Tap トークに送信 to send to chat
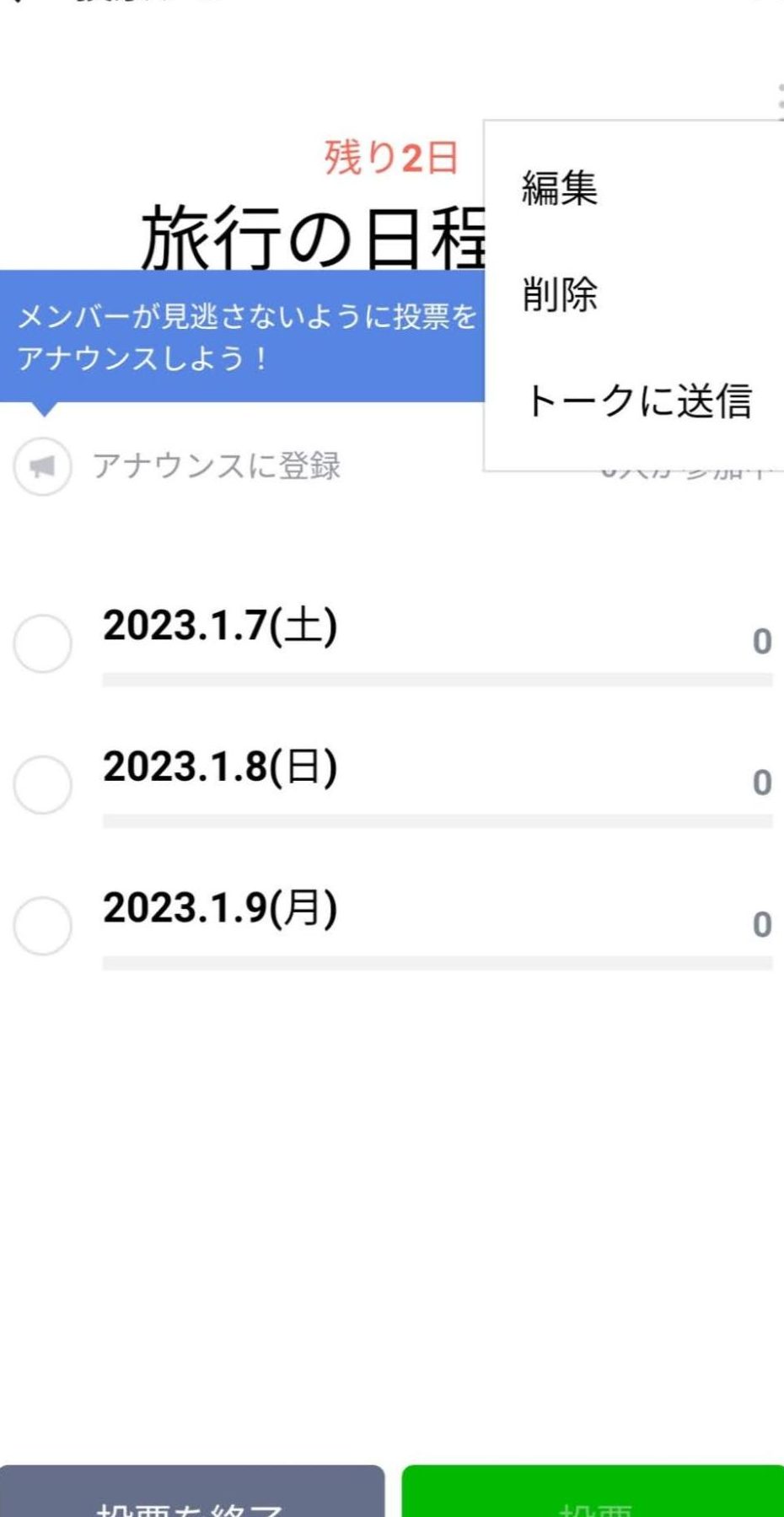Viewport: 784px width, 1517px height. pyautogui.click(x=636, y=401)
